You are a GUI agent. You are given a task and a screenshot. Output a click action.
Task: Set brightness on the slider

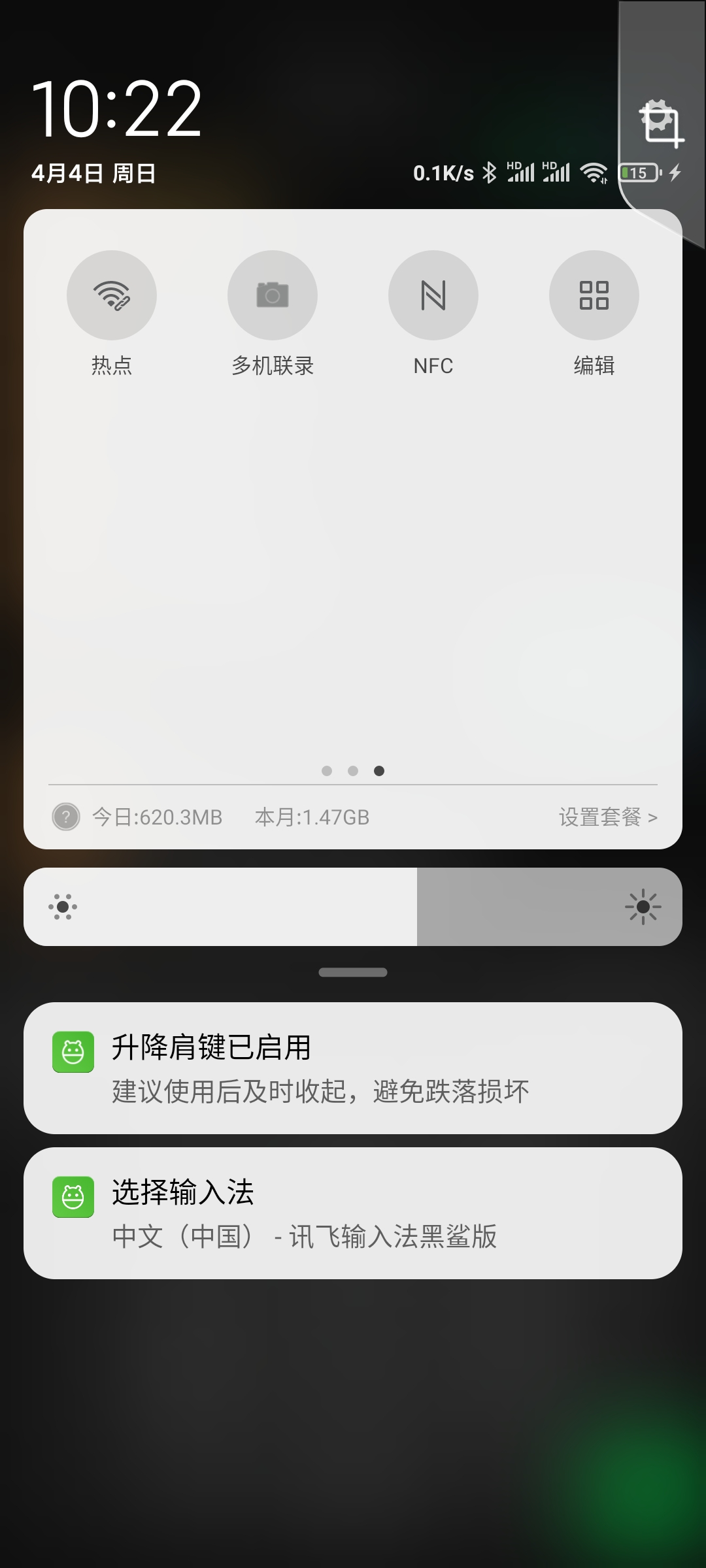[x=353, y=907]
